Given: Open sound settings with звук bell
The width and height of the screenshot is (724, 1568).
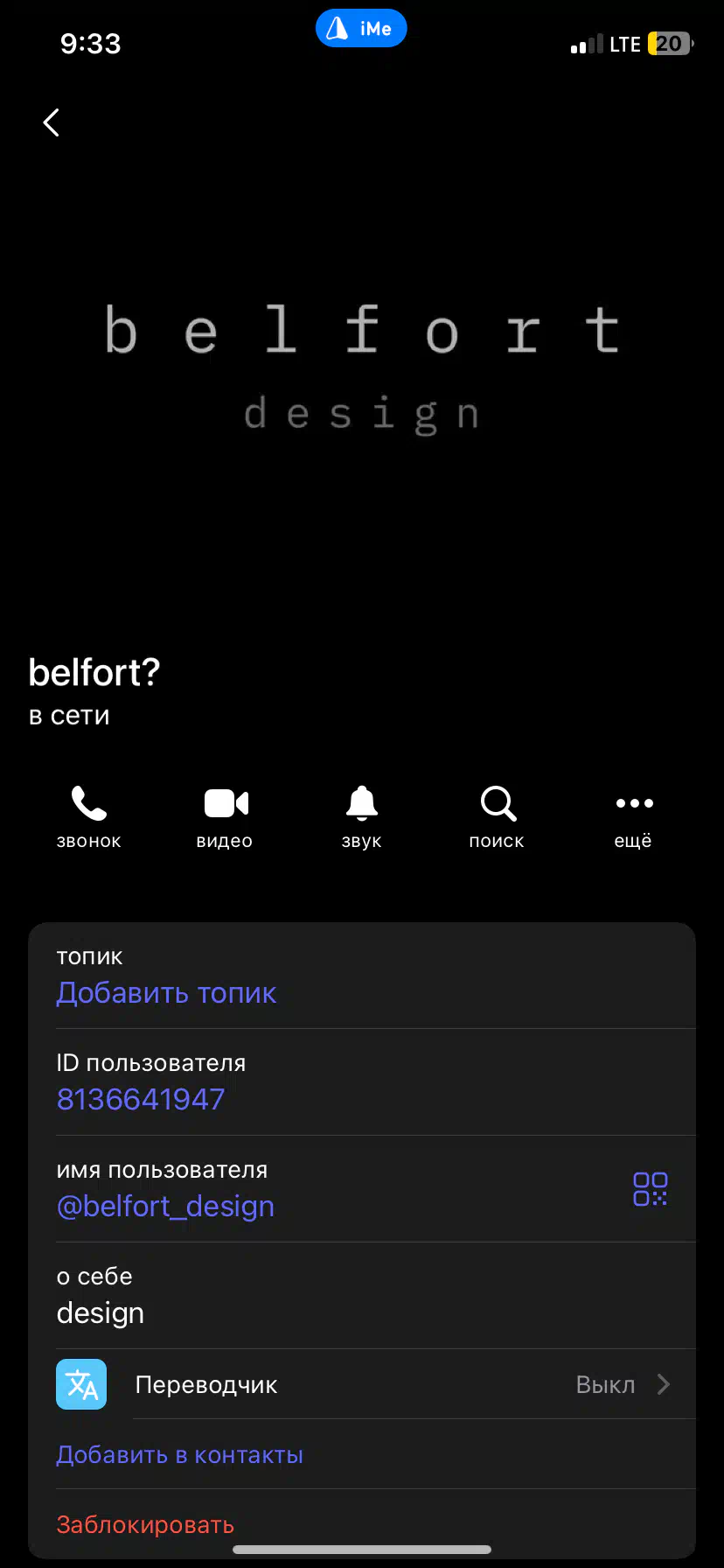Looking at the screenshot, I should coord(361,817).
